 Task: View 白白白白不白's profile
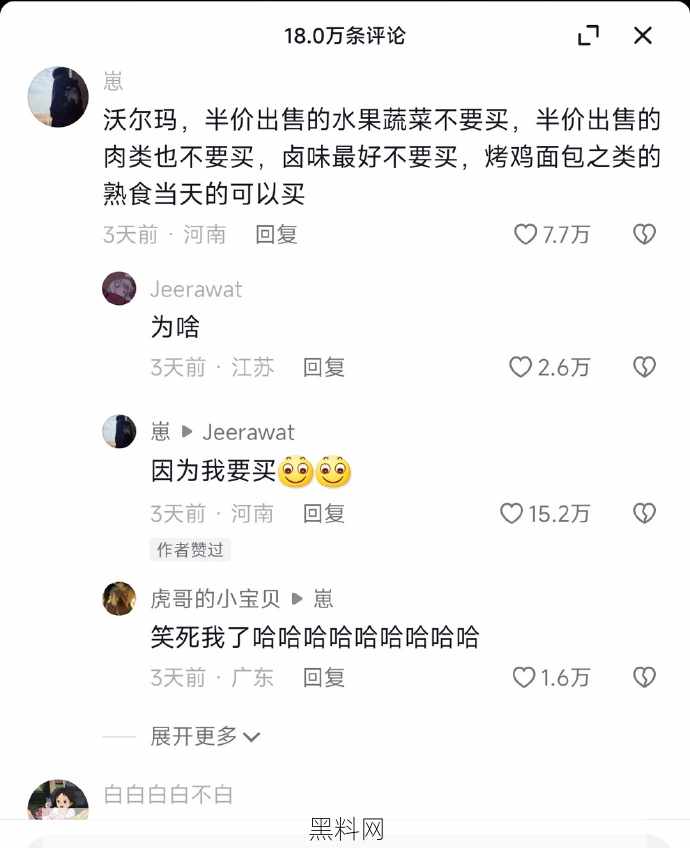[58, 800]
